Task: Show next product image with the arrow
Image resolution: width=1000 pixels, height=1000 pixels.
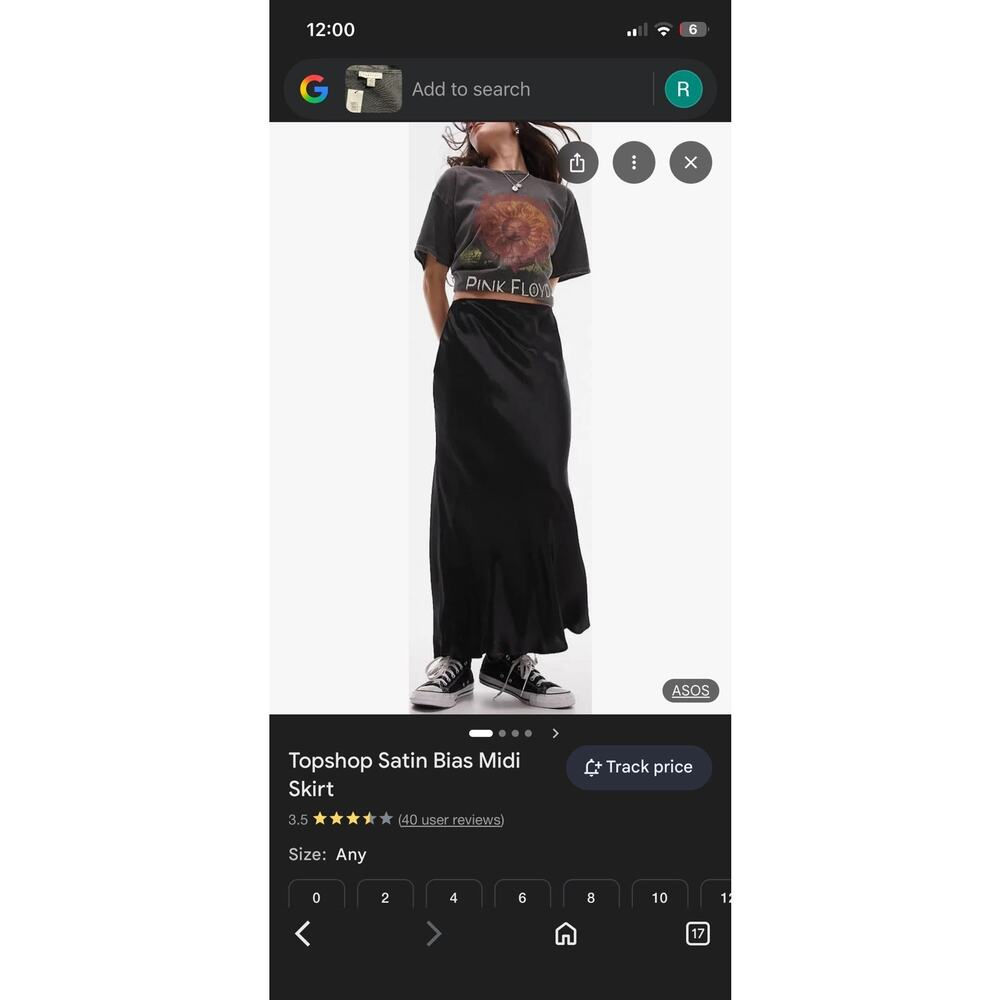Action: click(x=556, y=733)
